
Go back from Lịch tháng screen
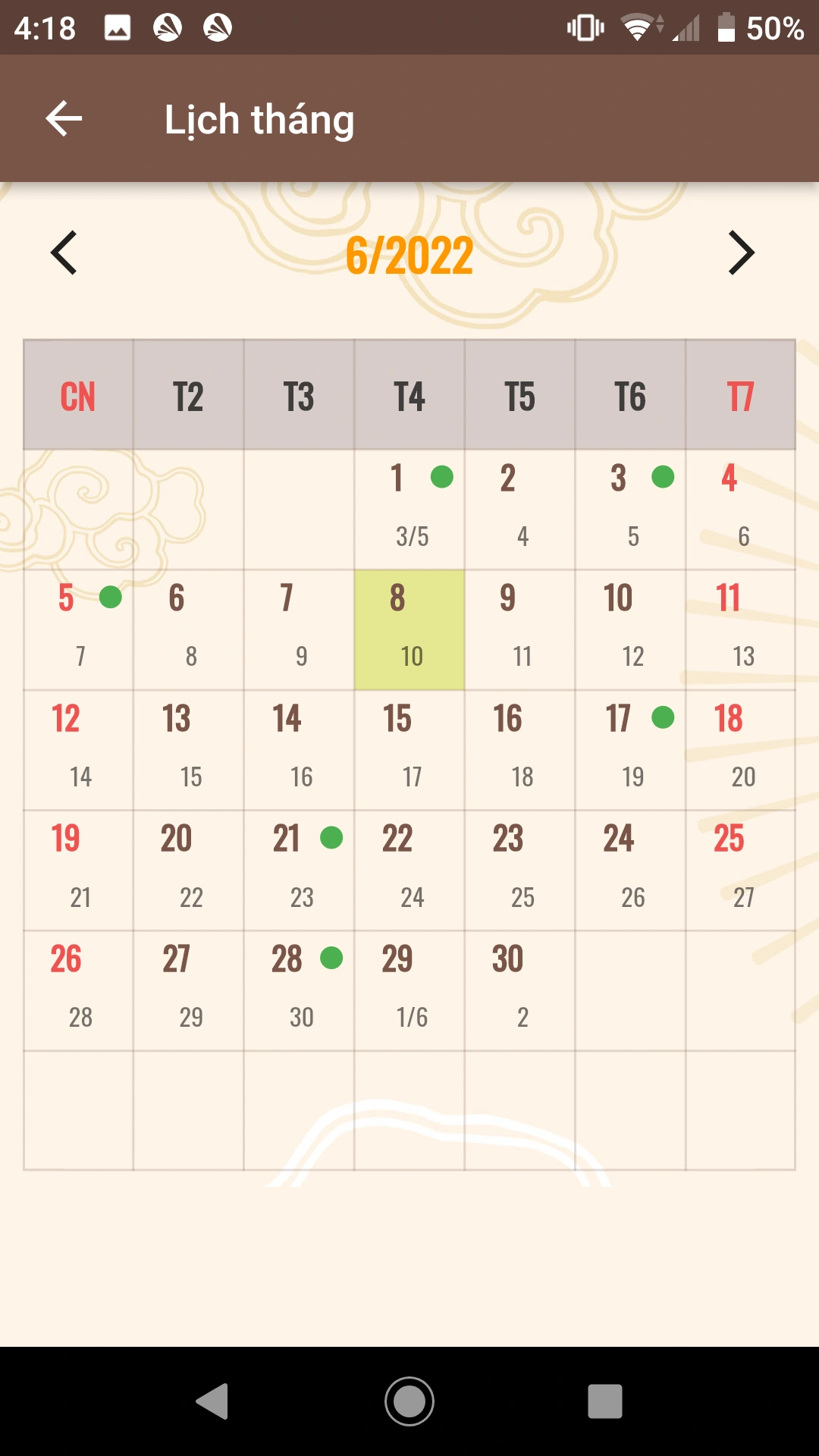pos(64,119)
